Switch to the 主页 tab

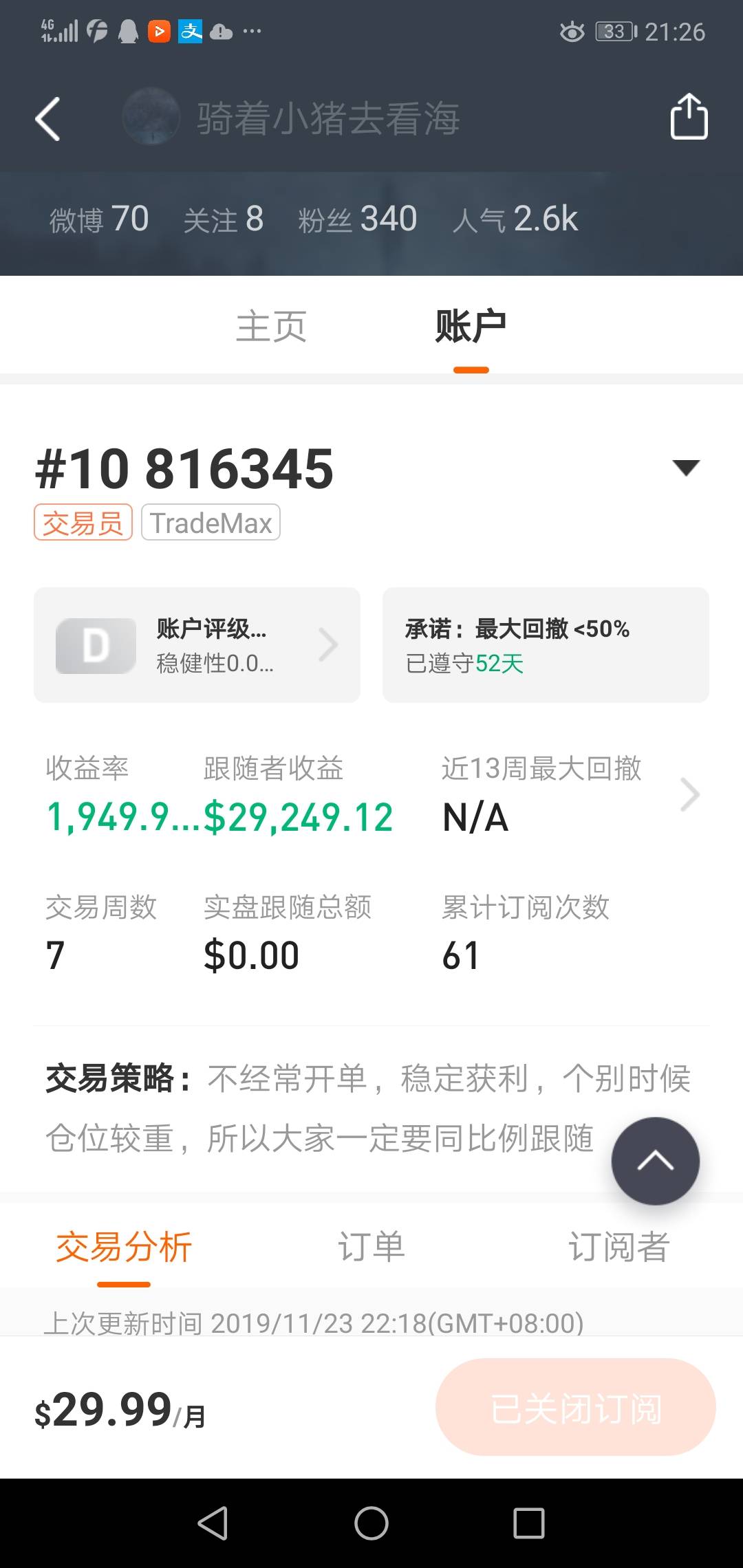pos(271,326)
